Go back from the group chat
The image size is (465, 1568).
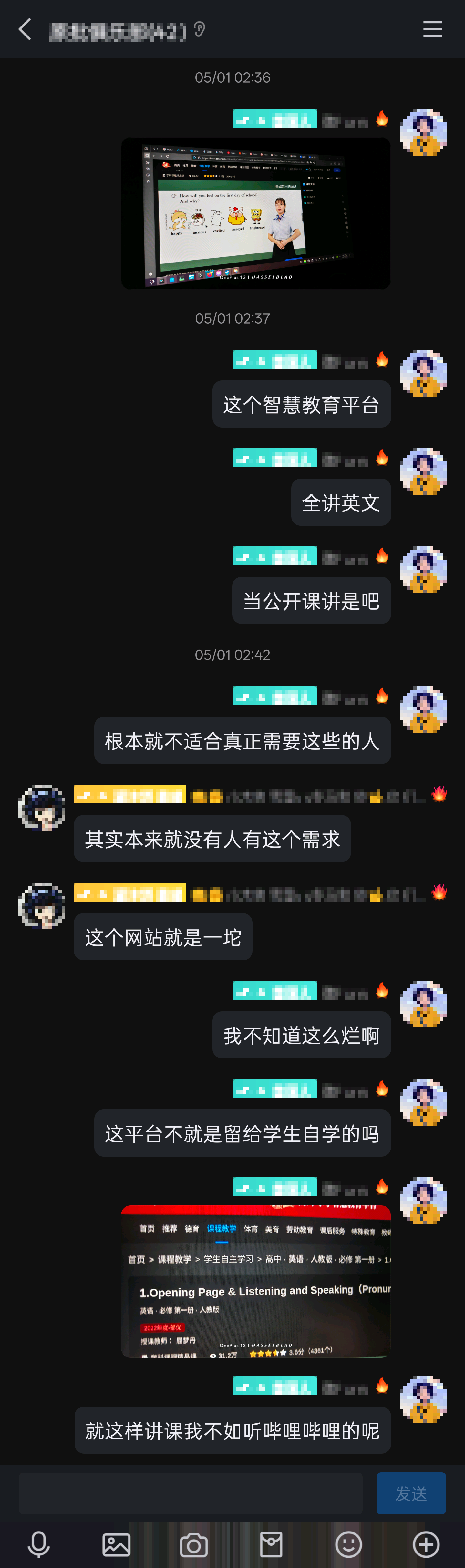24,29
